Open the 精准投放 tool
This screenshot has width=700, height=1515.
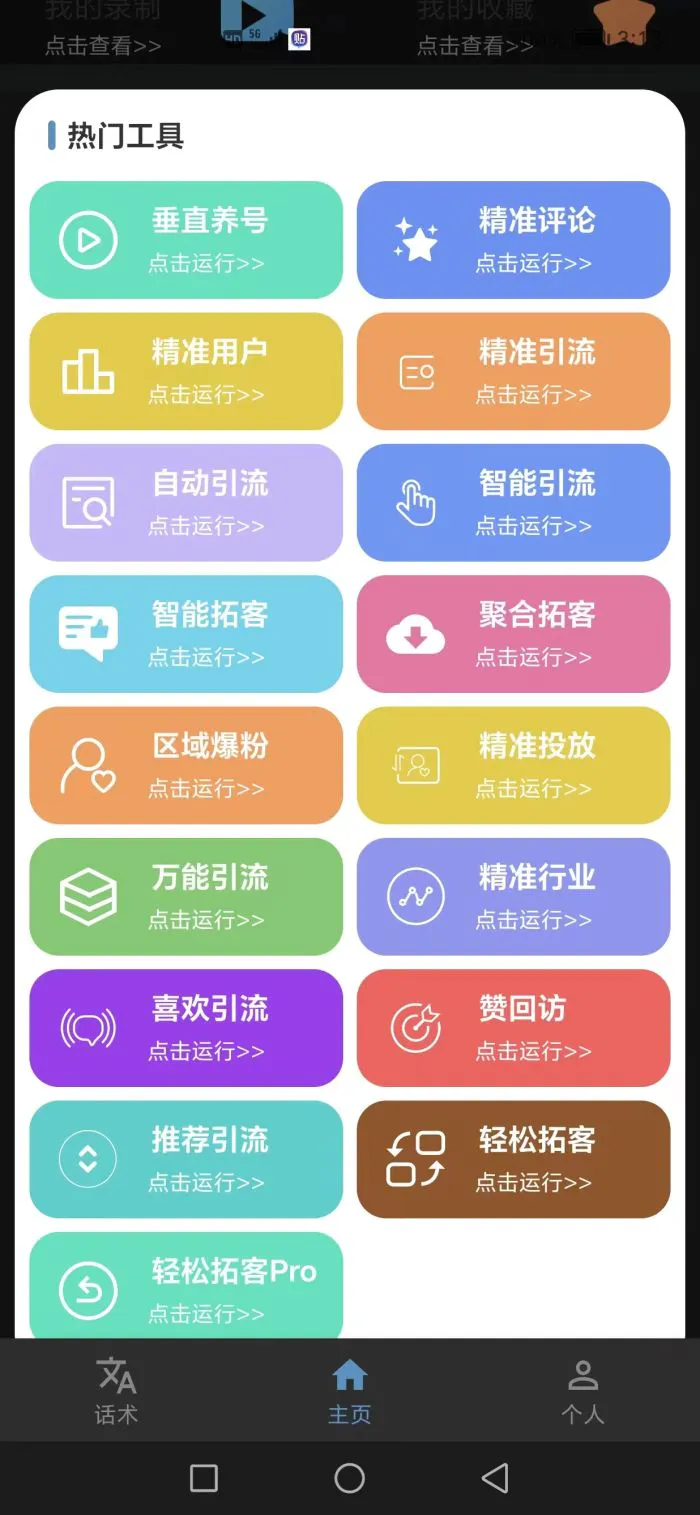[513, 765]
